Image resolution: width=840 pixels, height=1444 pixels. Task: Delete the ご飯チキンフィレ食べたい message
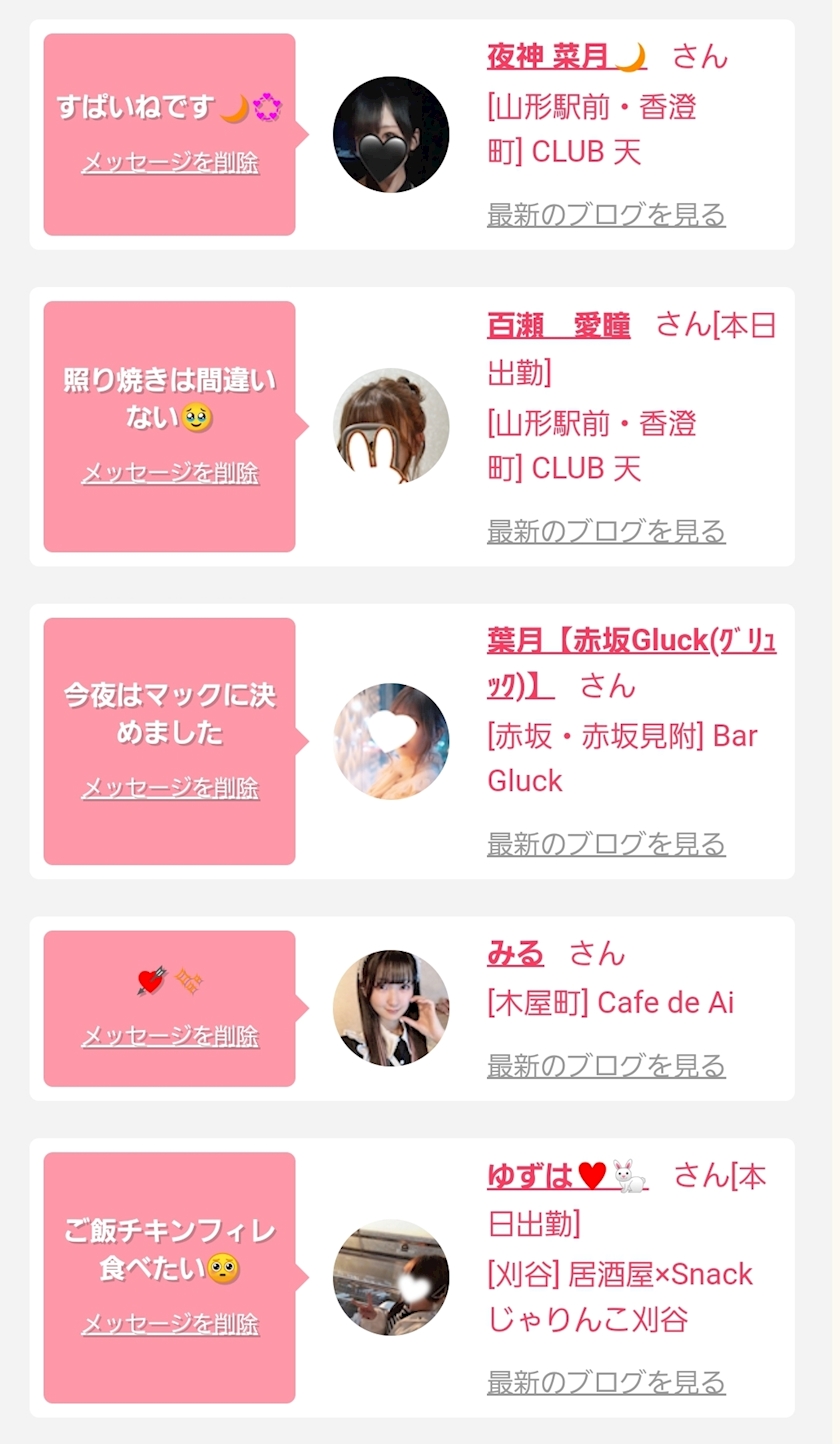[170, 1324]
